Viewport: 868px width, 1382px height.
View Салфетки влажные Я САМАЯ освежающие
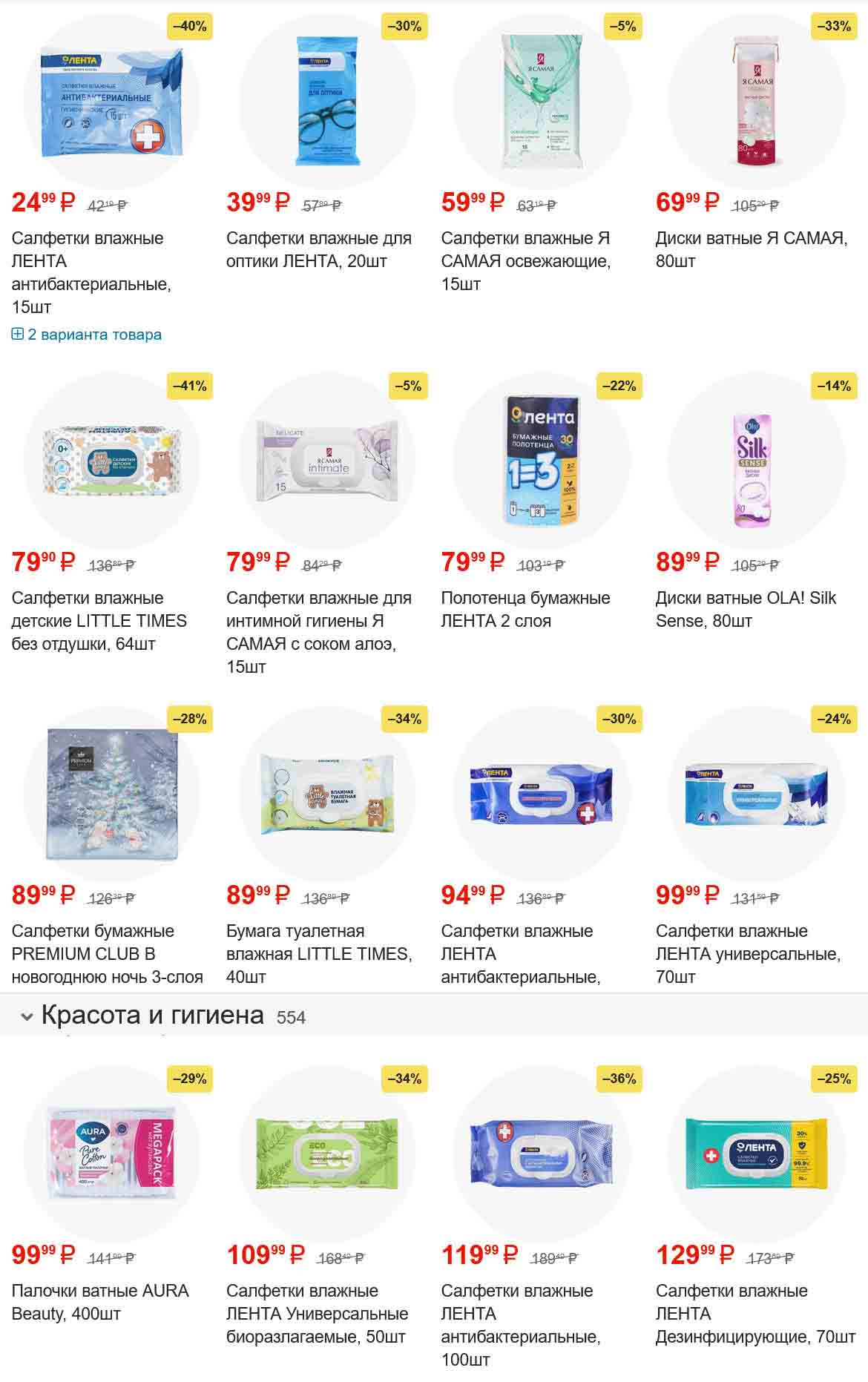[525, 260]
